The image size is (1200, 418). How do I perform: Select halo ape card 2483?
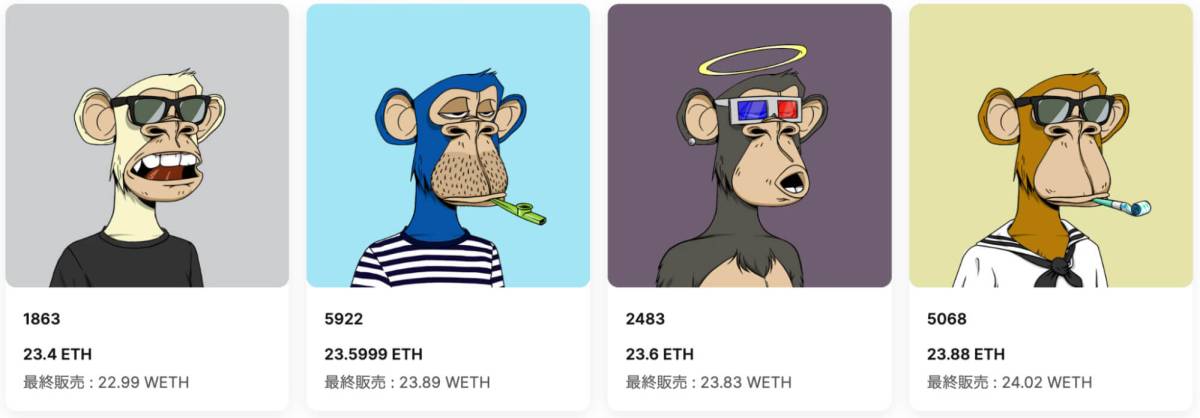[749, 146]
